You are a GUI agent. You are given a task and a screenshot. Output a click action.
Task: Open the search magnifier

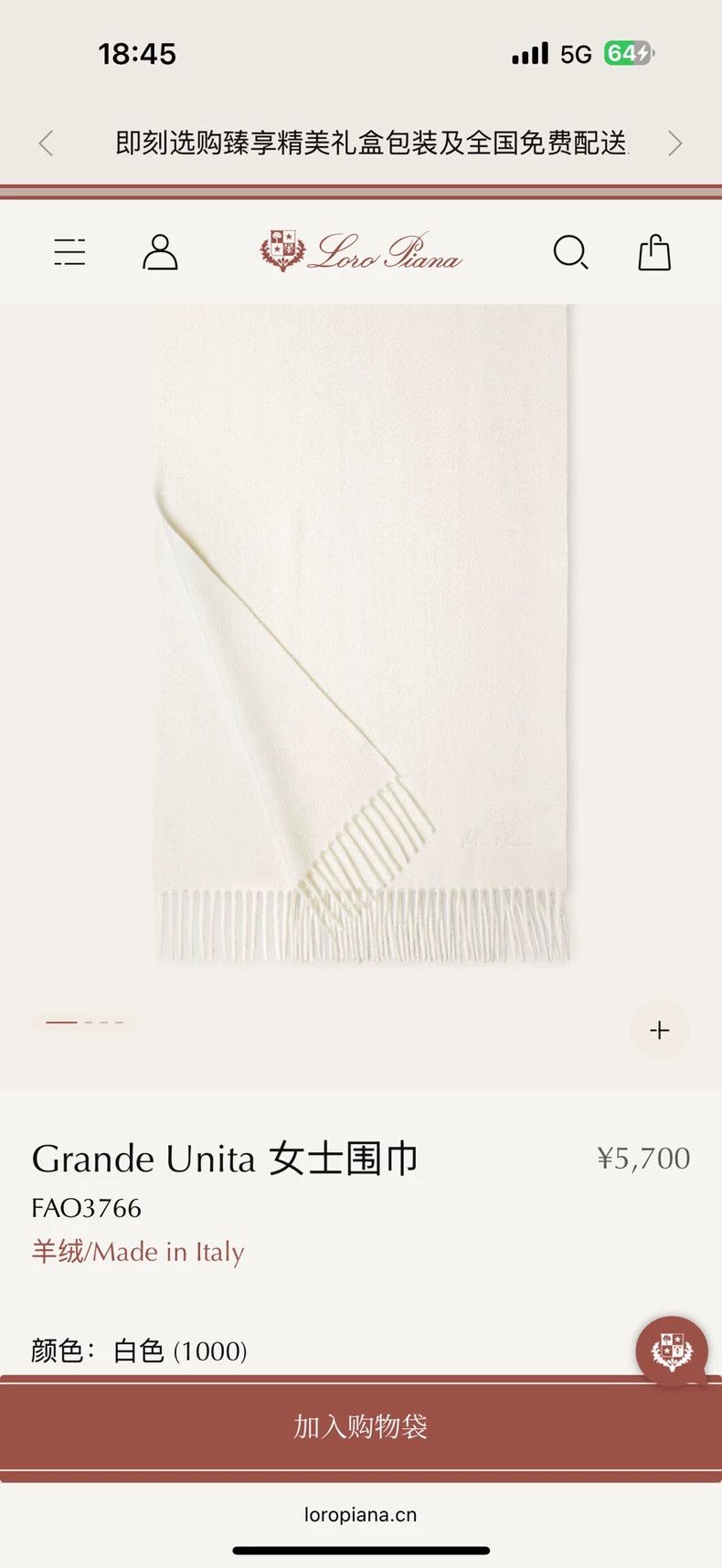570,251
